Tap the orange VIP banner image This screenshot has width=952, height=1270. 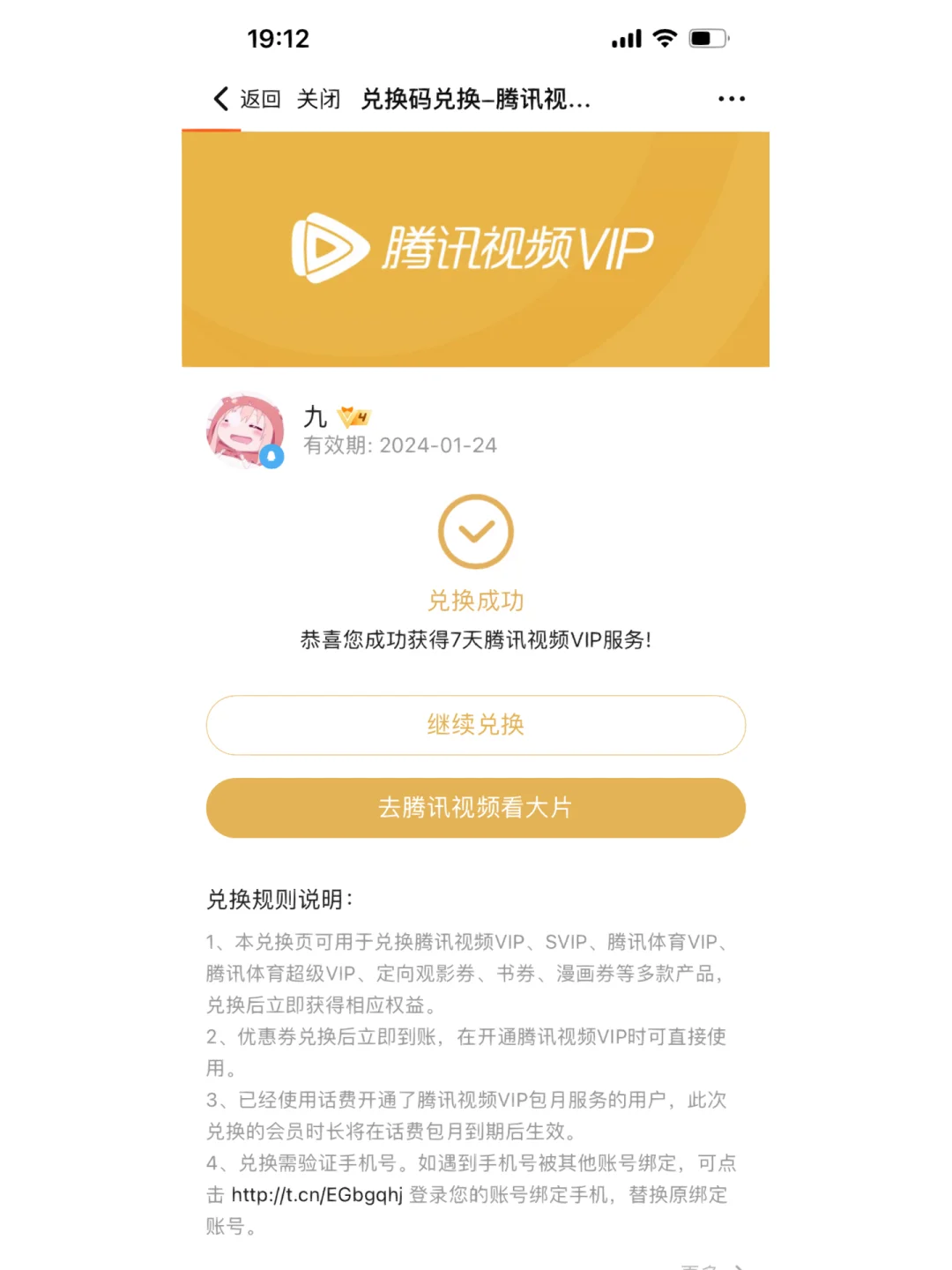pos(475,248)
